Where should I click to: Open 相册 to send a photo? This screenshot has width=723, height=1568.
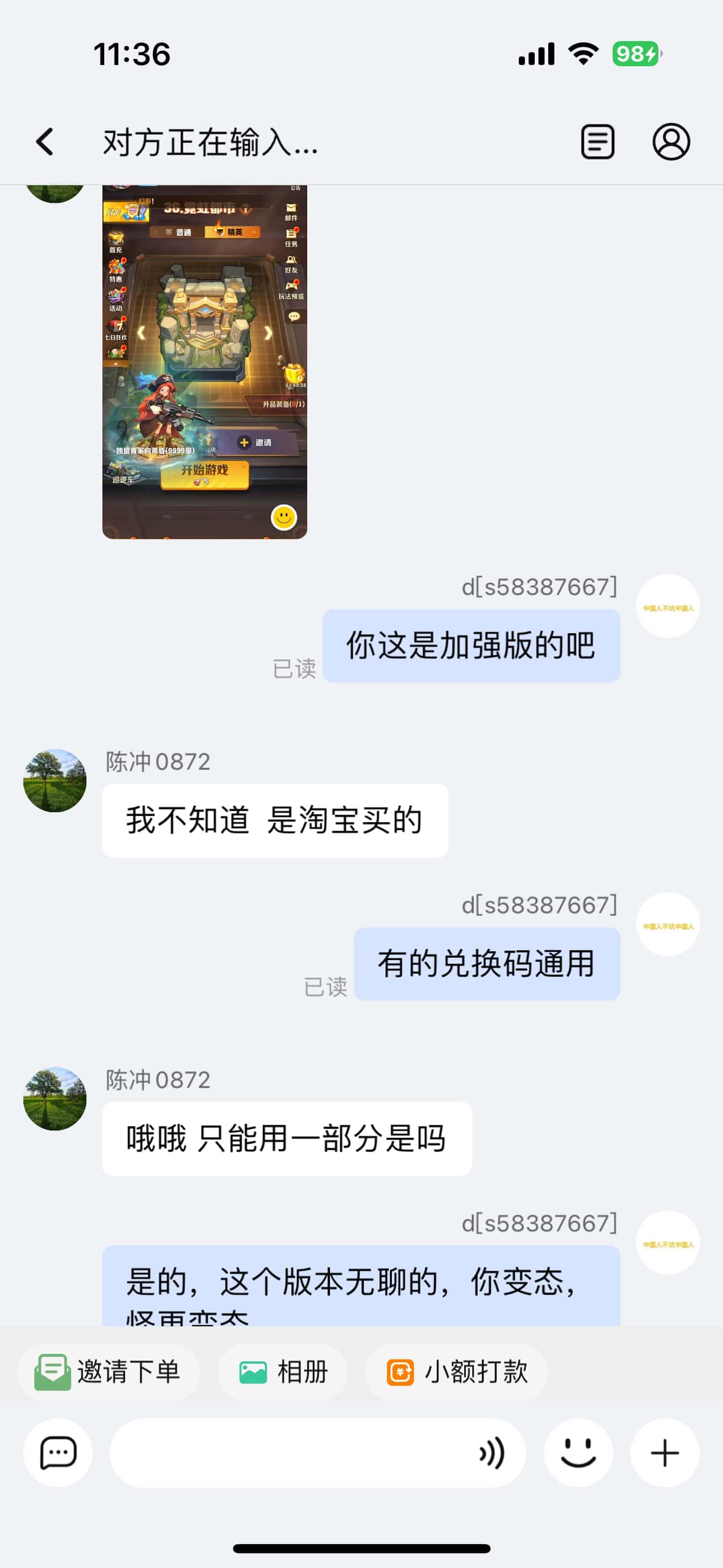coord(283,1372)
